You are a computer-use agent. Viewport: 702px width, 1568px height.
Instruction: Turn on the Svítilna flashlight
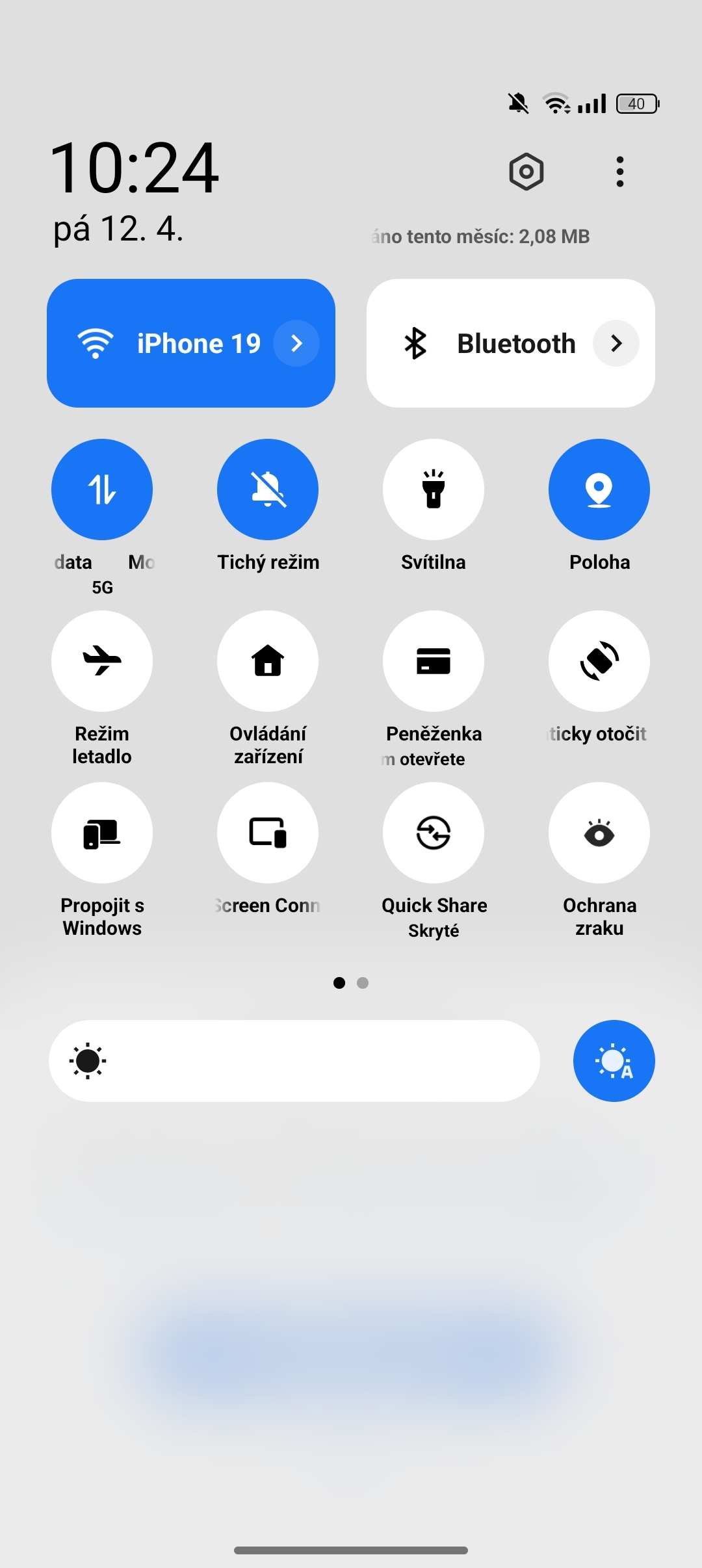point(434,490)
